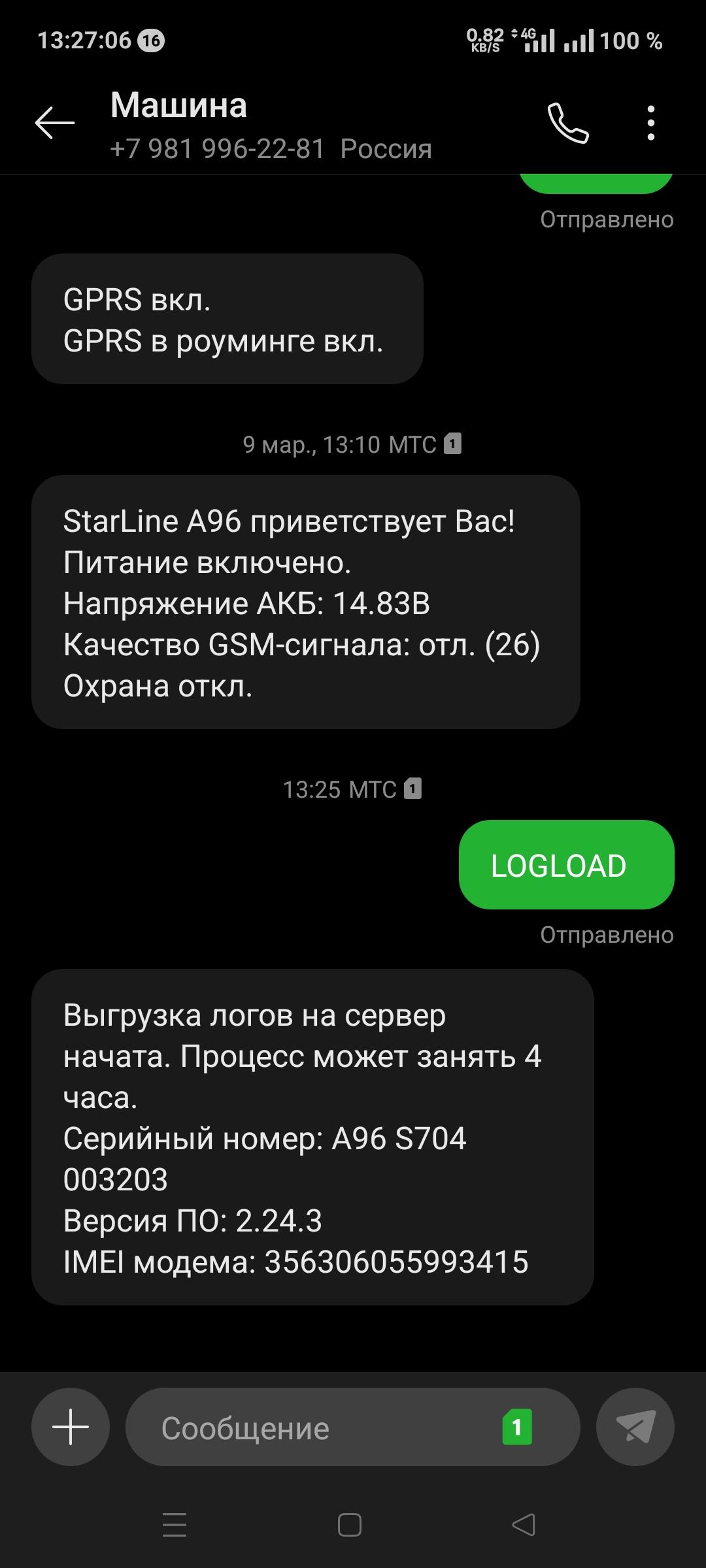Call the Машина contact
This screenshot has width=706, height=1568.
pyautogui.click(x=567, y=123)
